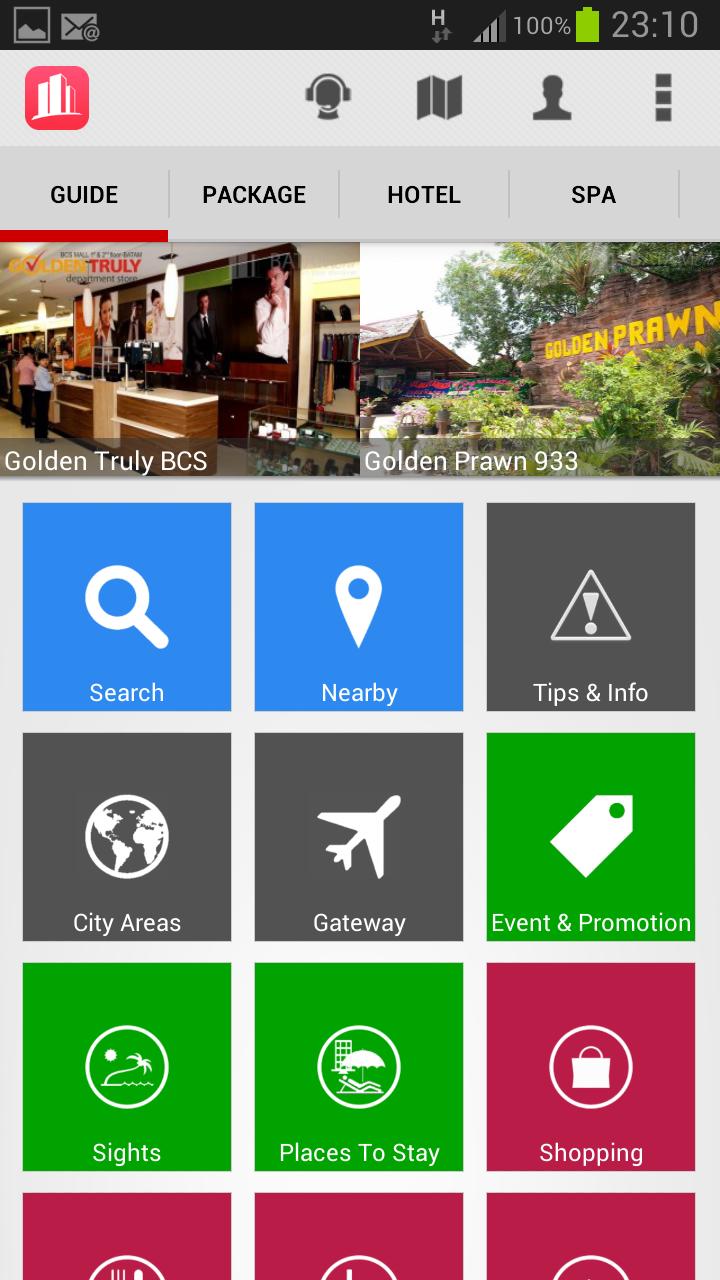Open the map view icon

click(439, 98)
